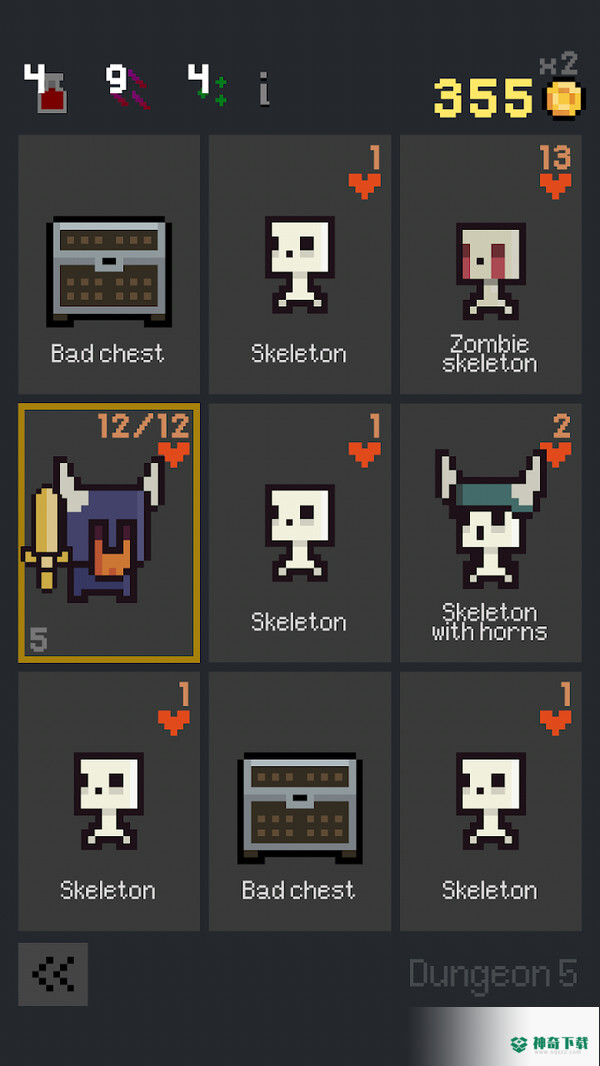Screen dimensions: 600x1066
Task: Tap the Zombie skeleton card
Action: tap(490, 266)
